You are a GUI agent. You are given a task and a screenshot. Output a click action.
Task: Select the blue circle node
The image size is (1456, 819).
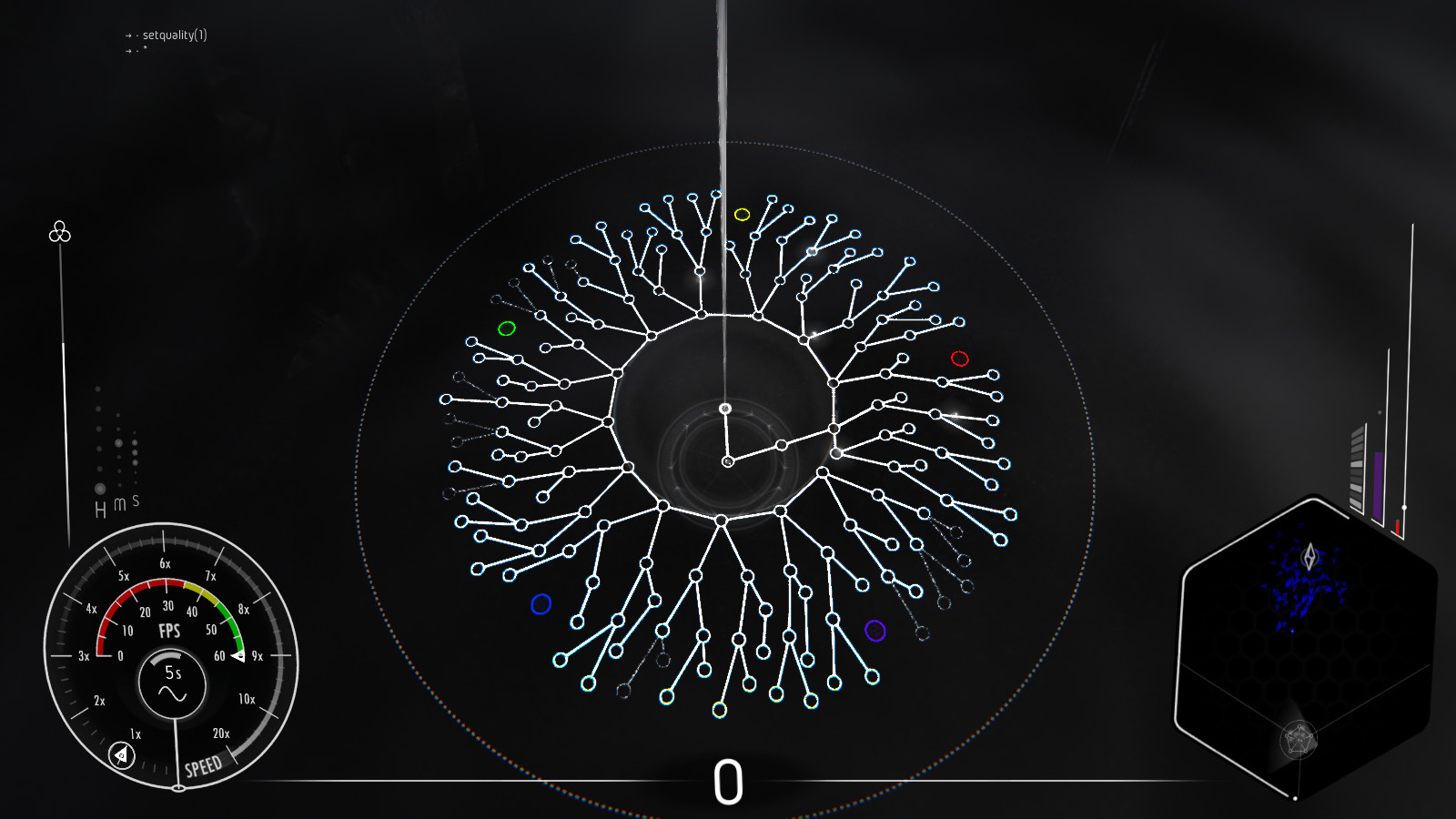[541, 604]
